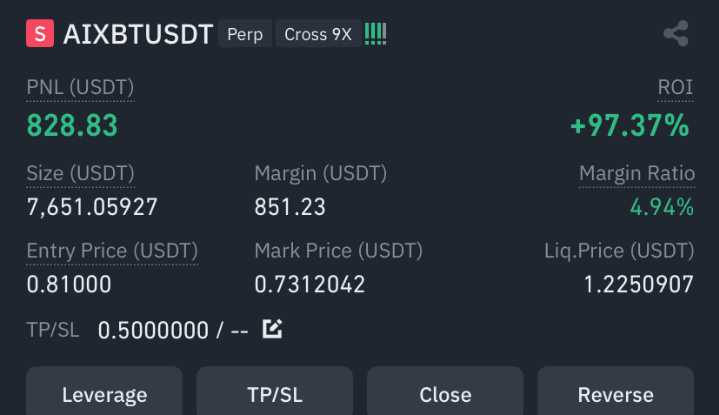
Task: Edit the TP/SL value
Action: pos(272,329)
